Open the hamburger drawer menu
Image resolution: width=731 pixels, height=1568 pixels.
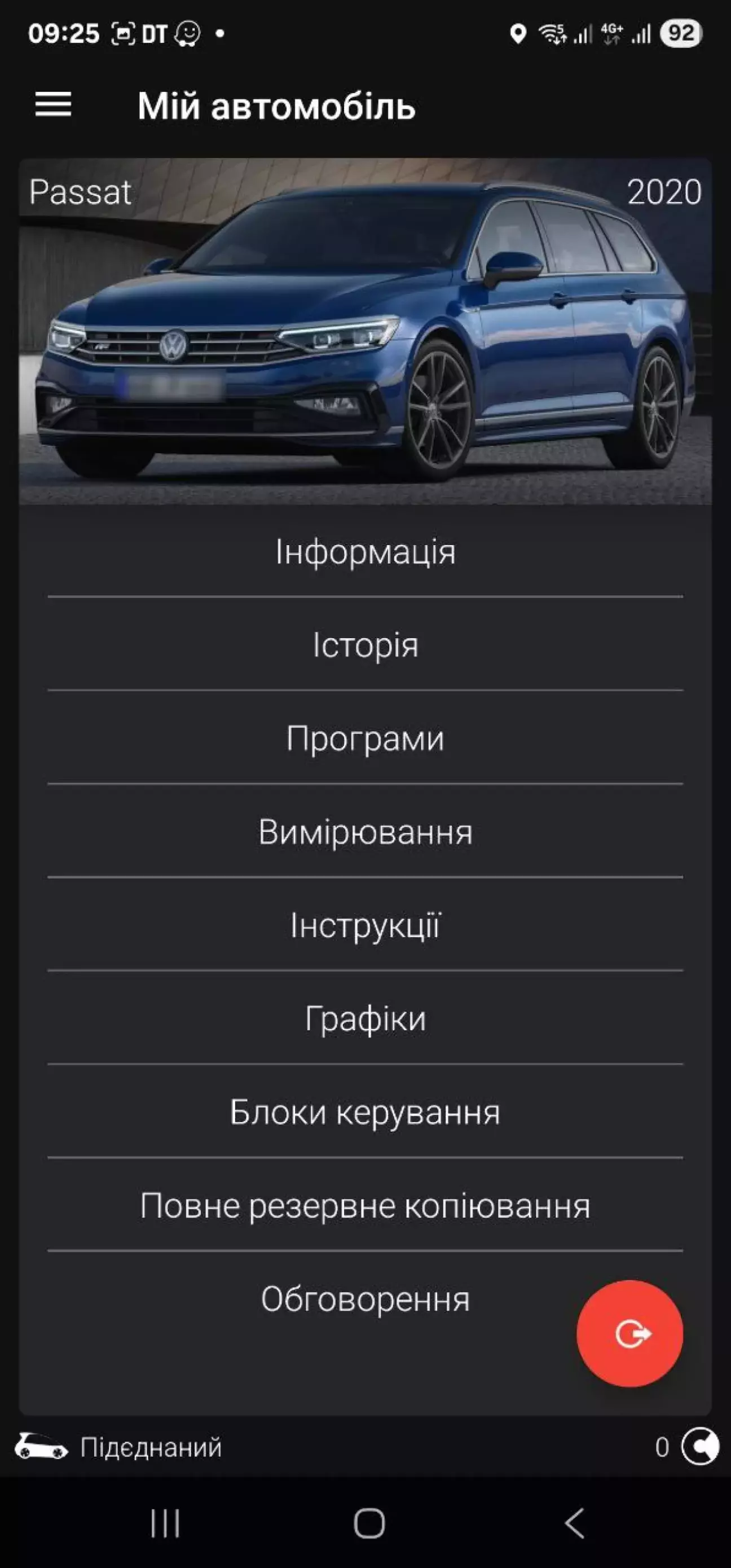pos(53,105)
